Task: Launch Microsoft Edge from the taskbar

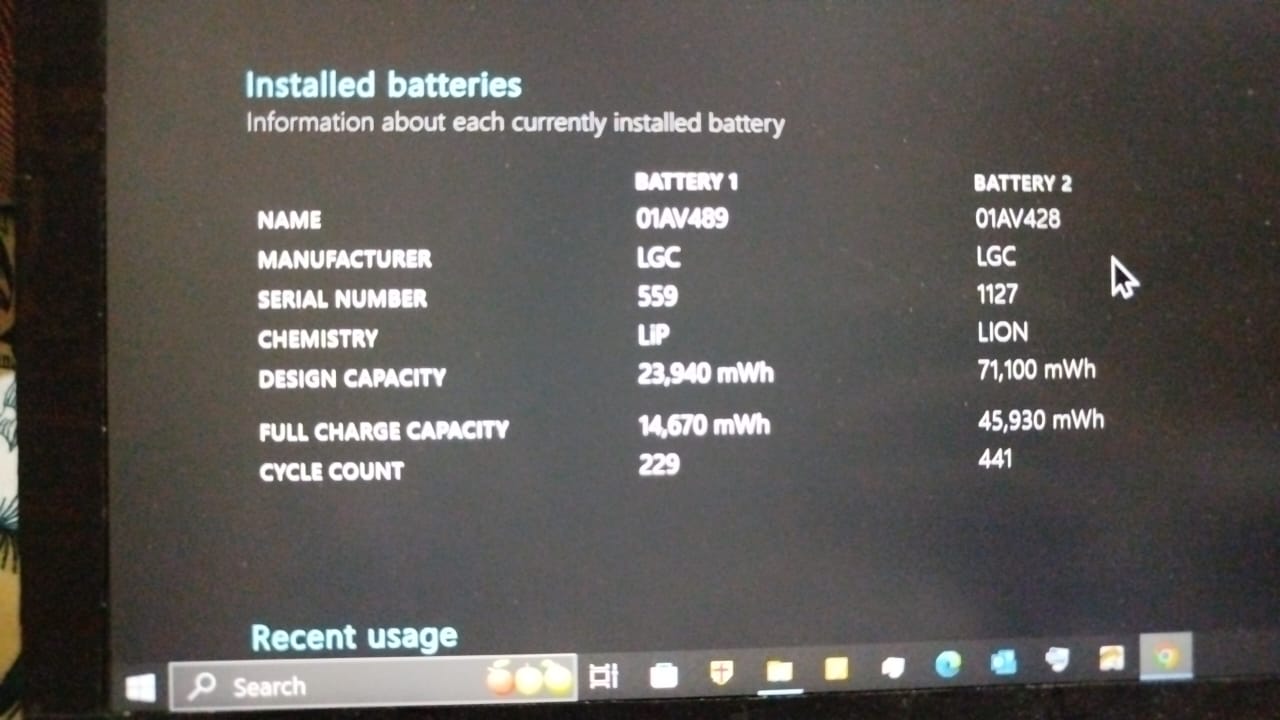Action: point(948,664)
